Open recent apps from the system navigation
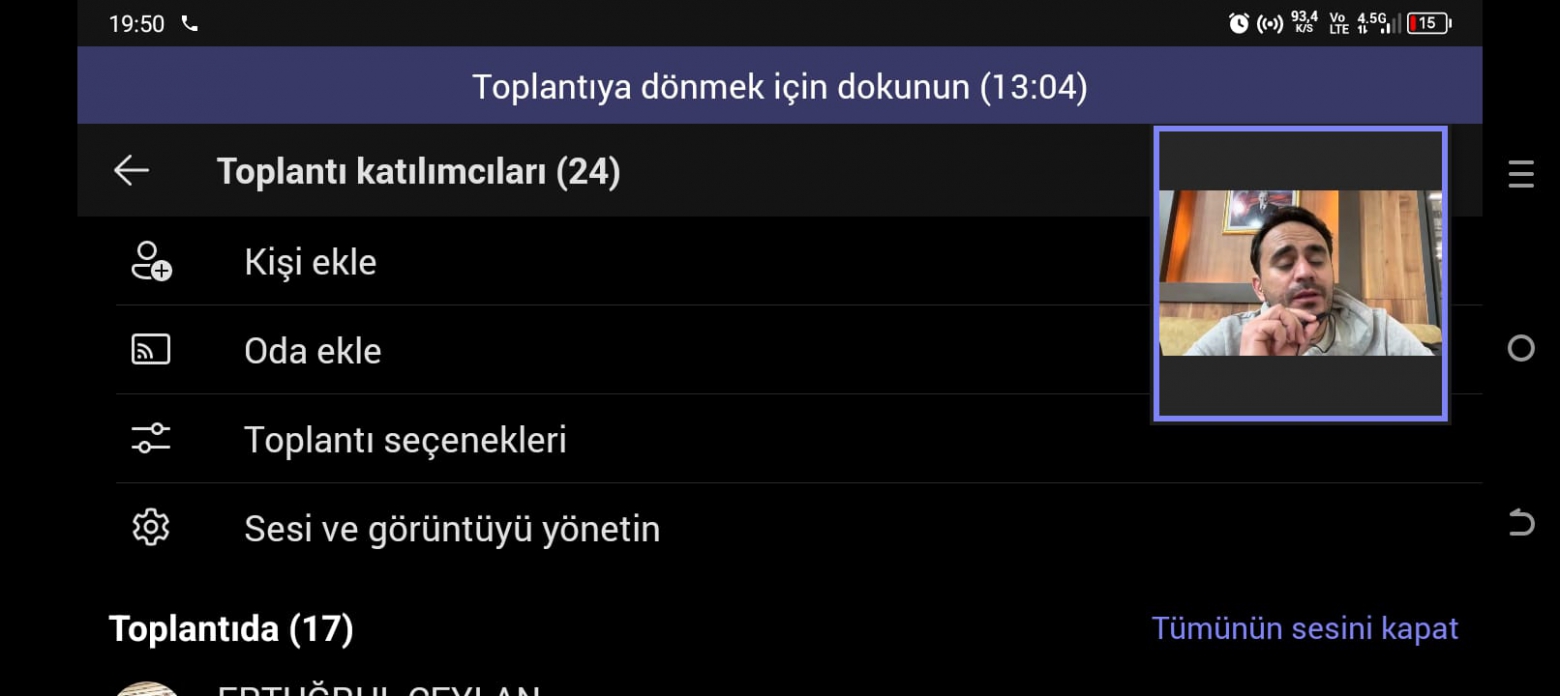The width and height of the screenshot is (1560, 696). (x=1520, y=174)
